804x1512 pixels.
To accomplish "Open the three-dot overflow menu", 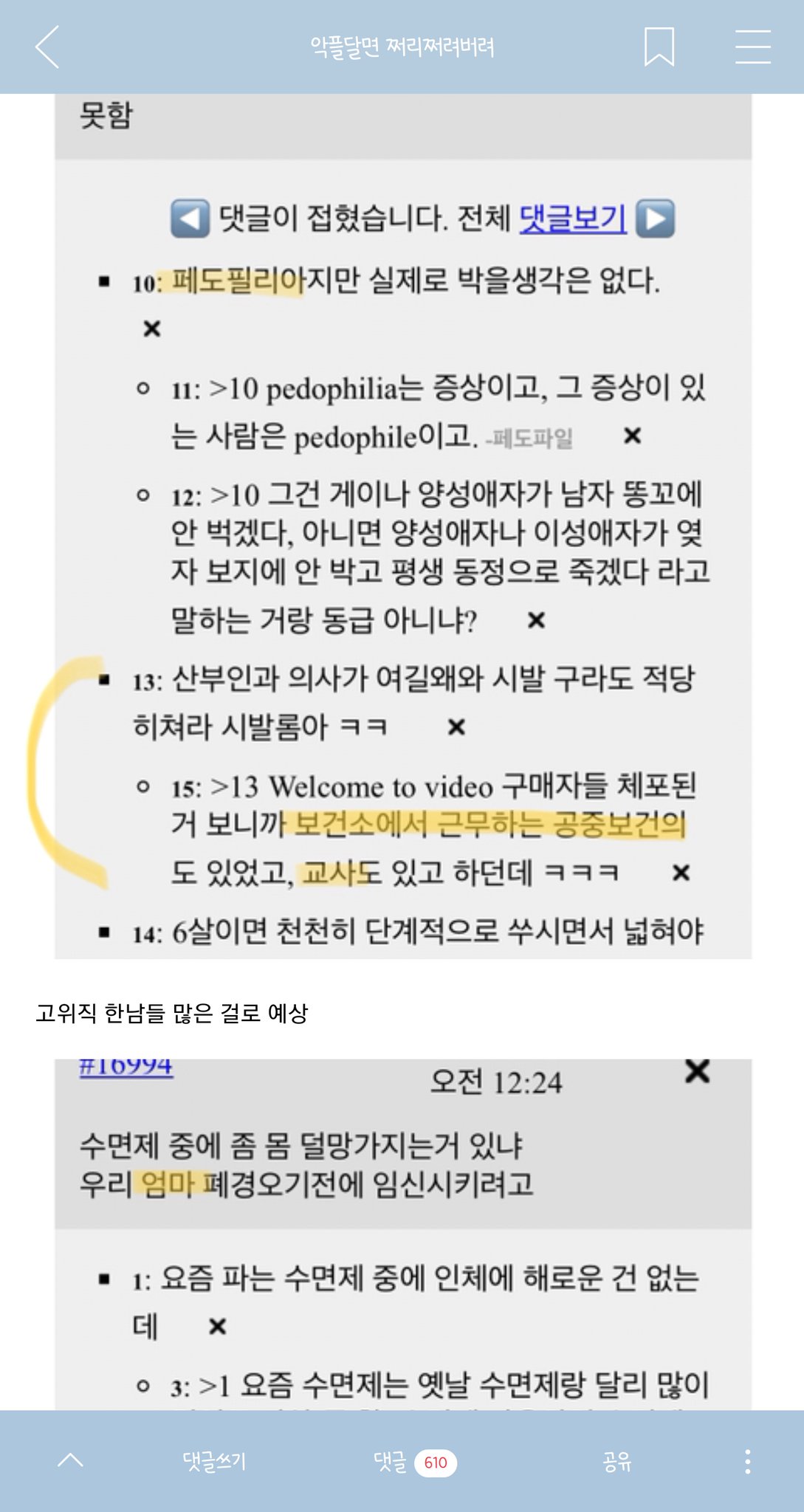I will coord(748,1461).
